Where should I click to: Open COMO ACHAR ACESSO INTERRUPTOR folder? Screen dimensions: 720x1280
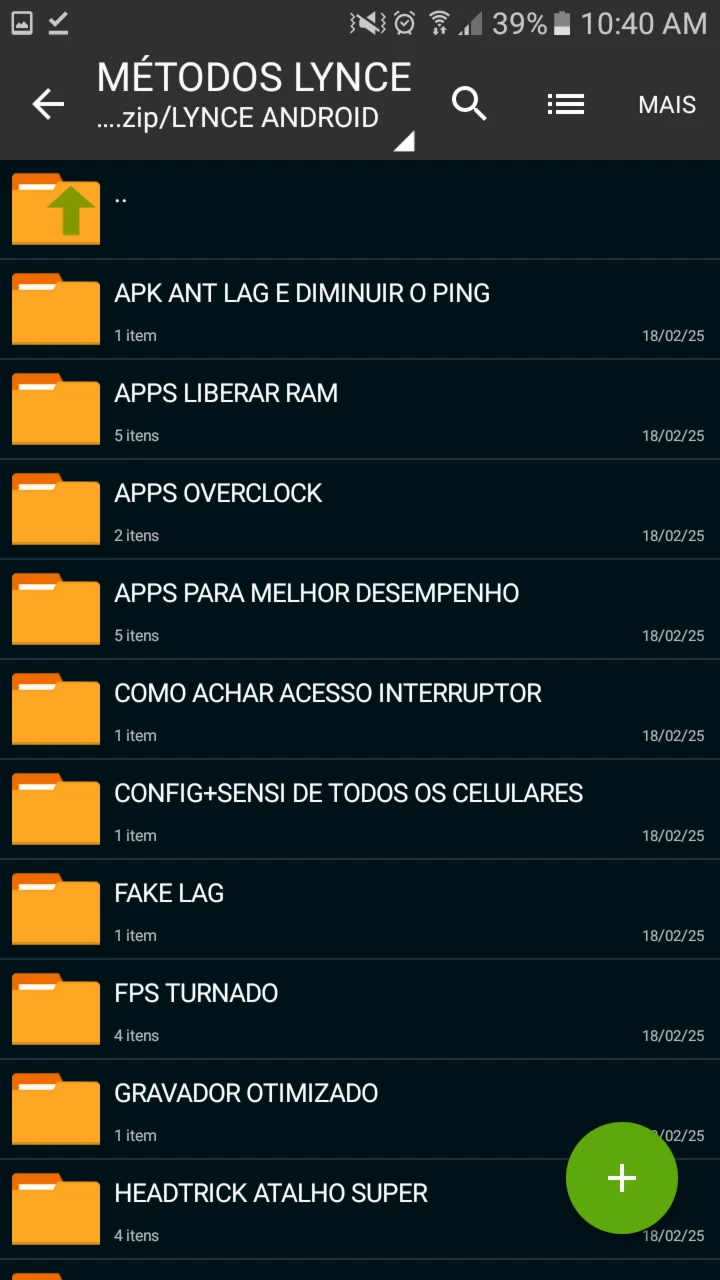[x=360, y=710]
